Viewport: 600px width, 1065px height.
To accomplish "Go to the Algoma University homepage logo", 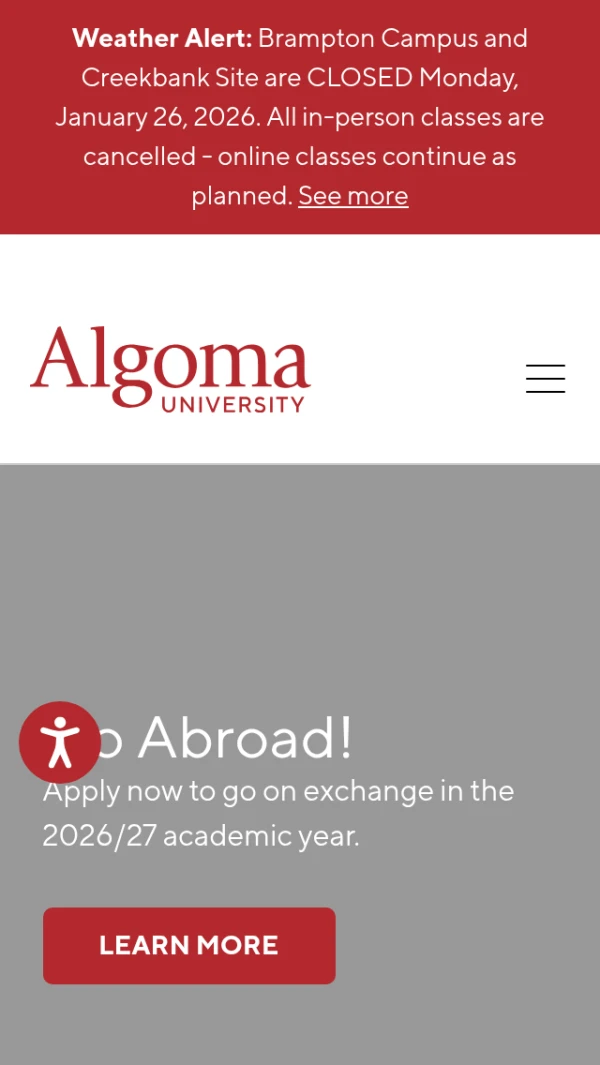I will (x=170, y=370).
